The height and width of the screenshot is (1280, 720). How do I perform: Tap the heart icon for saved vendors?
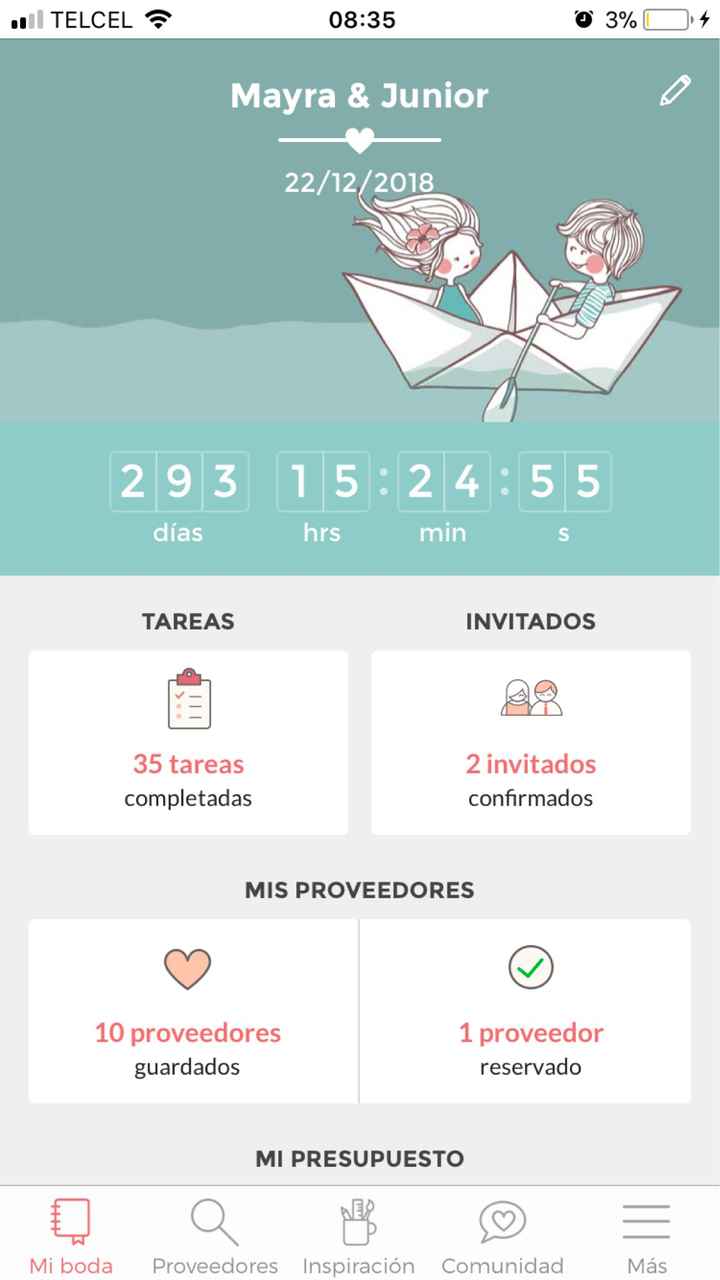coord(190,967)
